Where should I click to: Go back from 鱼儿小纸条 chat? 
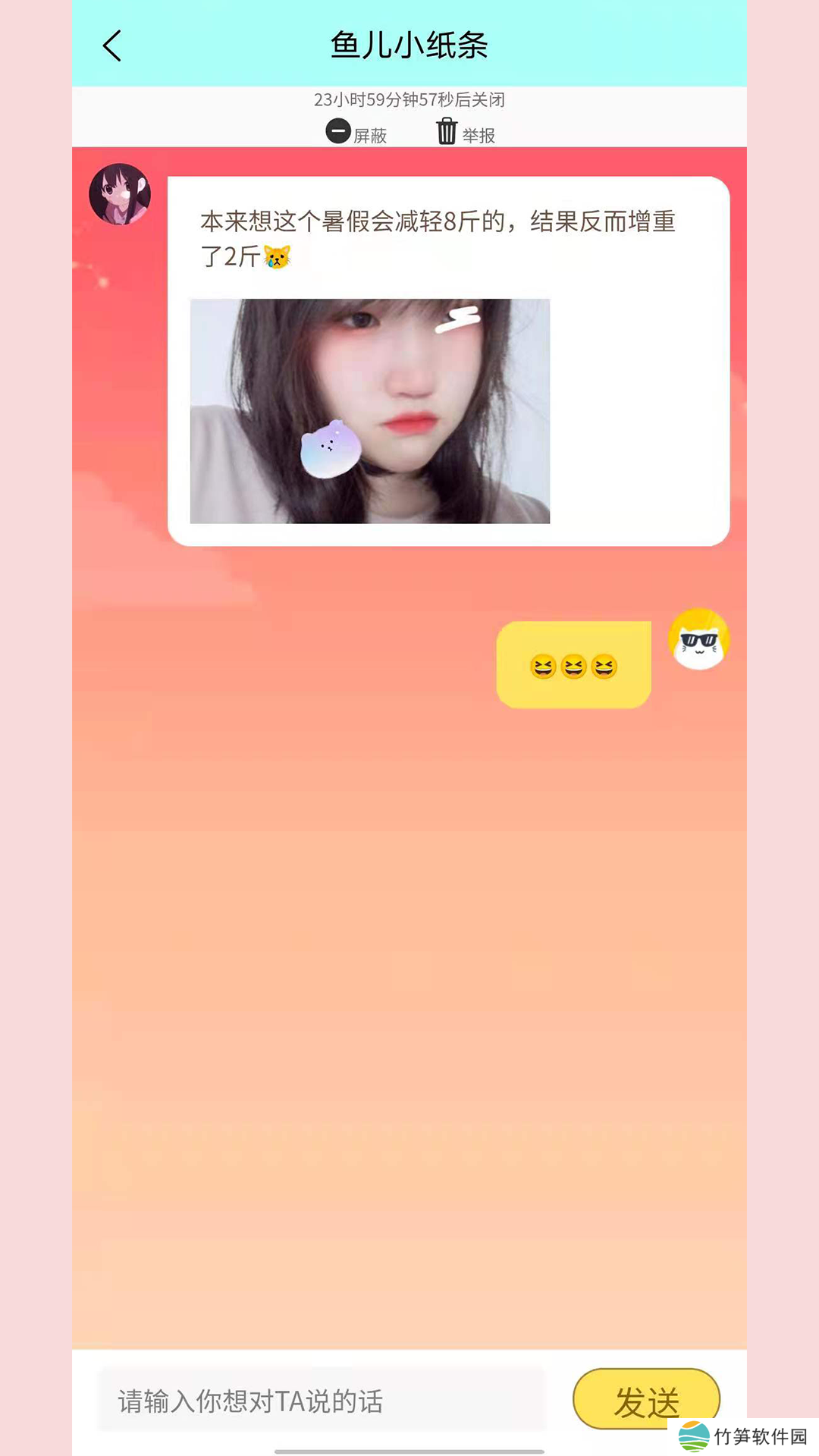[x=112, y=45]
